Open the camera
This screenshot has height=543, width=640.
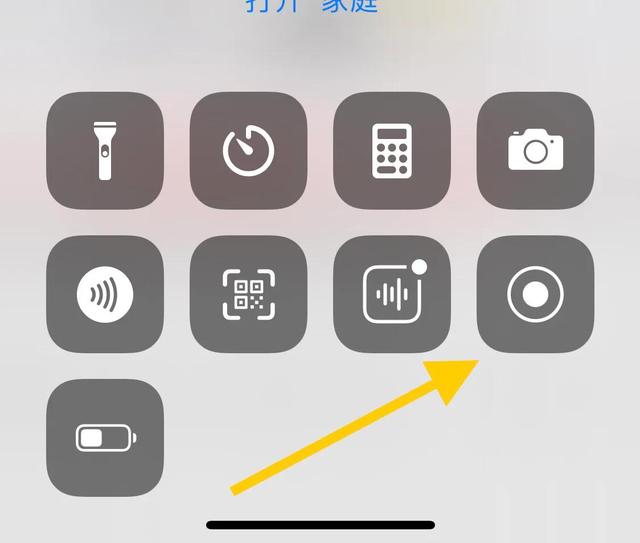pyautogui.click(x=535, y=151)
